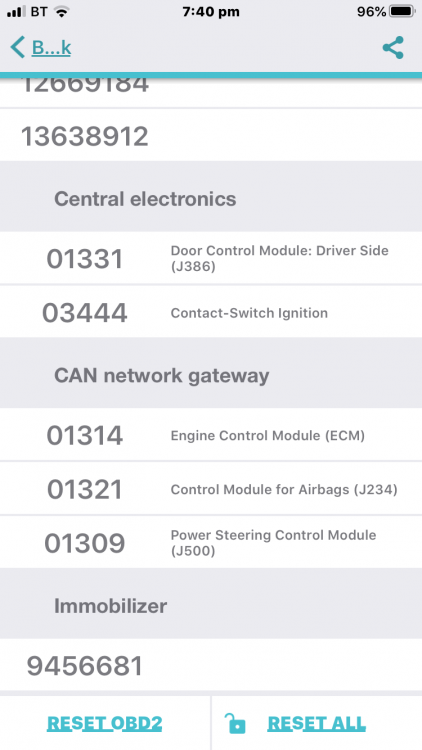
Task: Open fault code 01331 Door Control Module
Action: (211, 258)
